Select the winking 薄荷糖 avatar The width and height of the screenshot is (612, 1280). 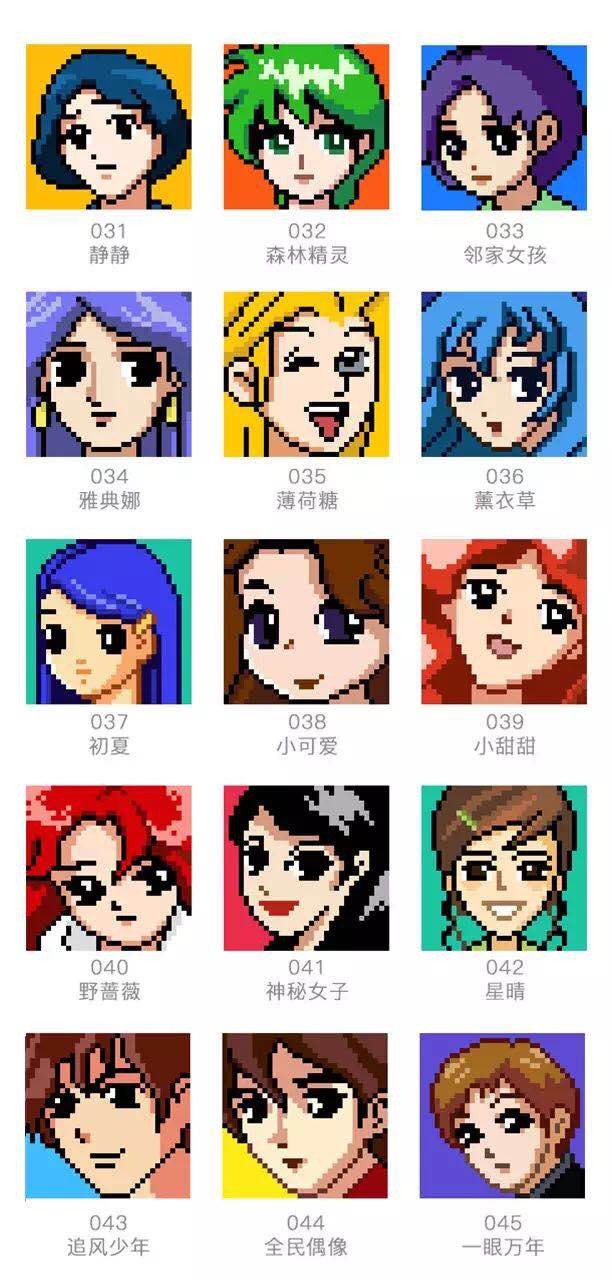[x=306, y=374]
